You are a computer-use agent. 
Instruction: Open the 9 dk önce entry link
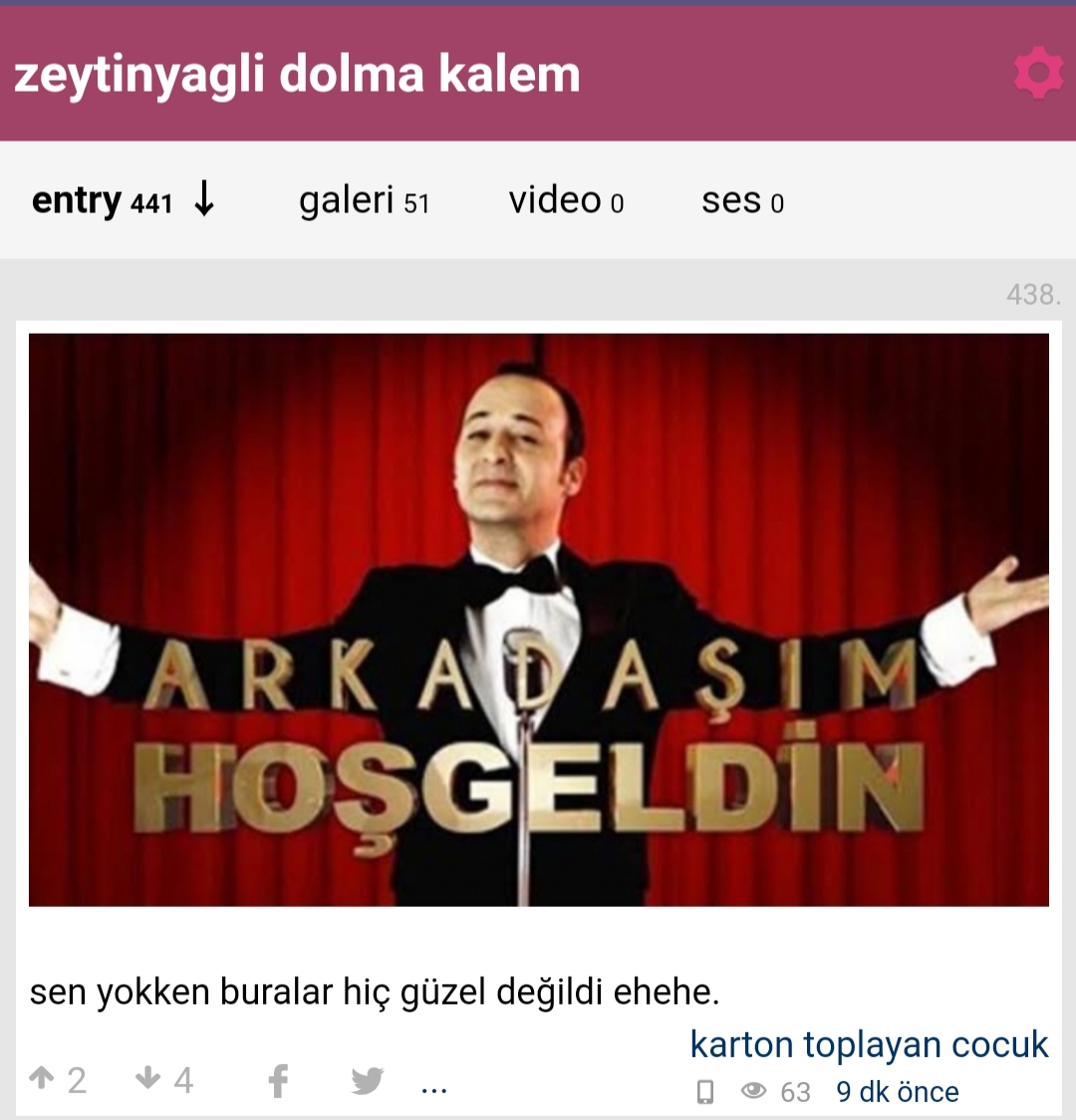click(897, 1092)
